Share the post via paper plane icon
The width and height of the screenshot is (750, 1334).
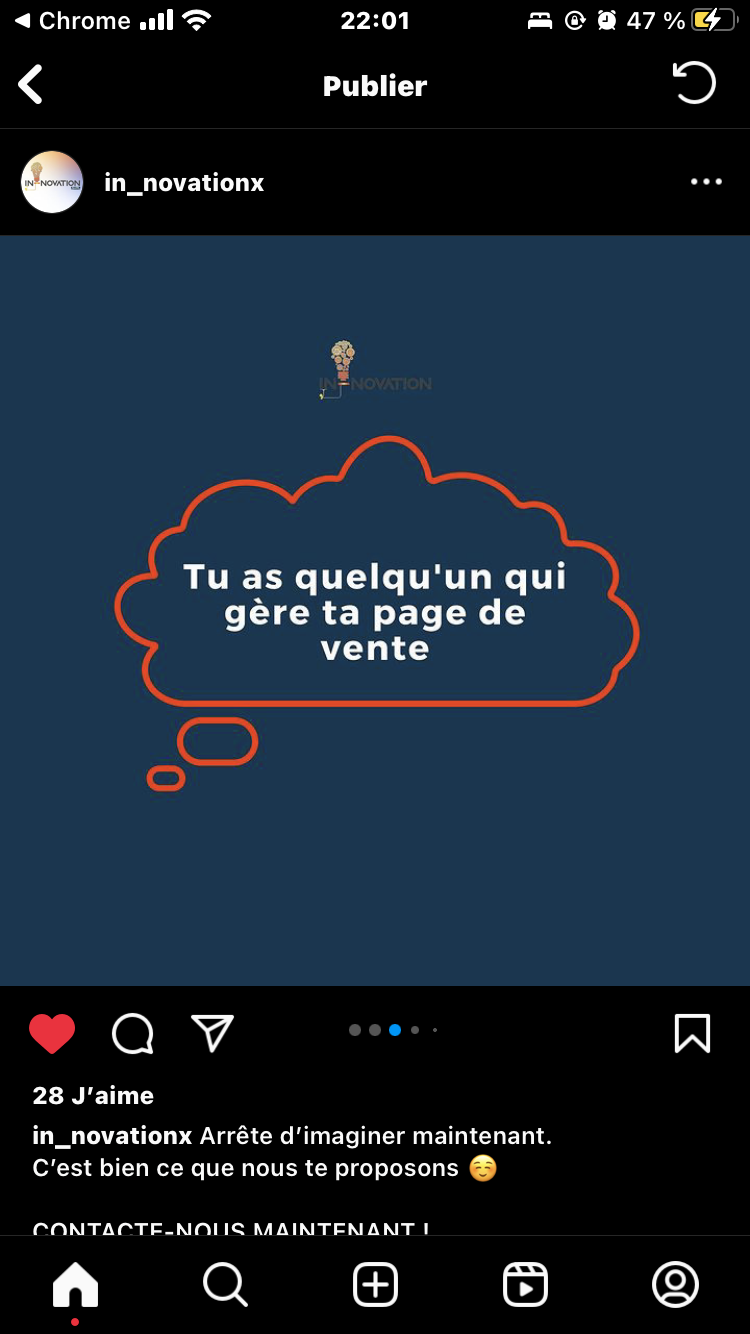pos(212,1033)
